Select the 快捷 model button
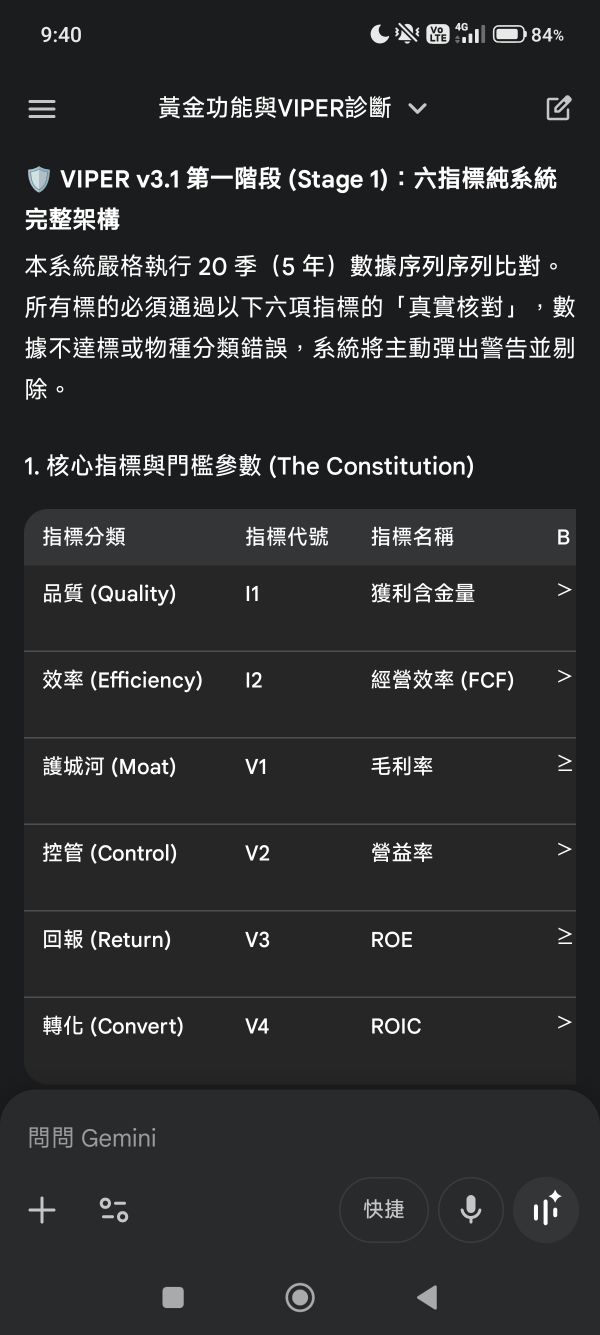This screenshot has height=1335, width=600. coord(384,1210)
